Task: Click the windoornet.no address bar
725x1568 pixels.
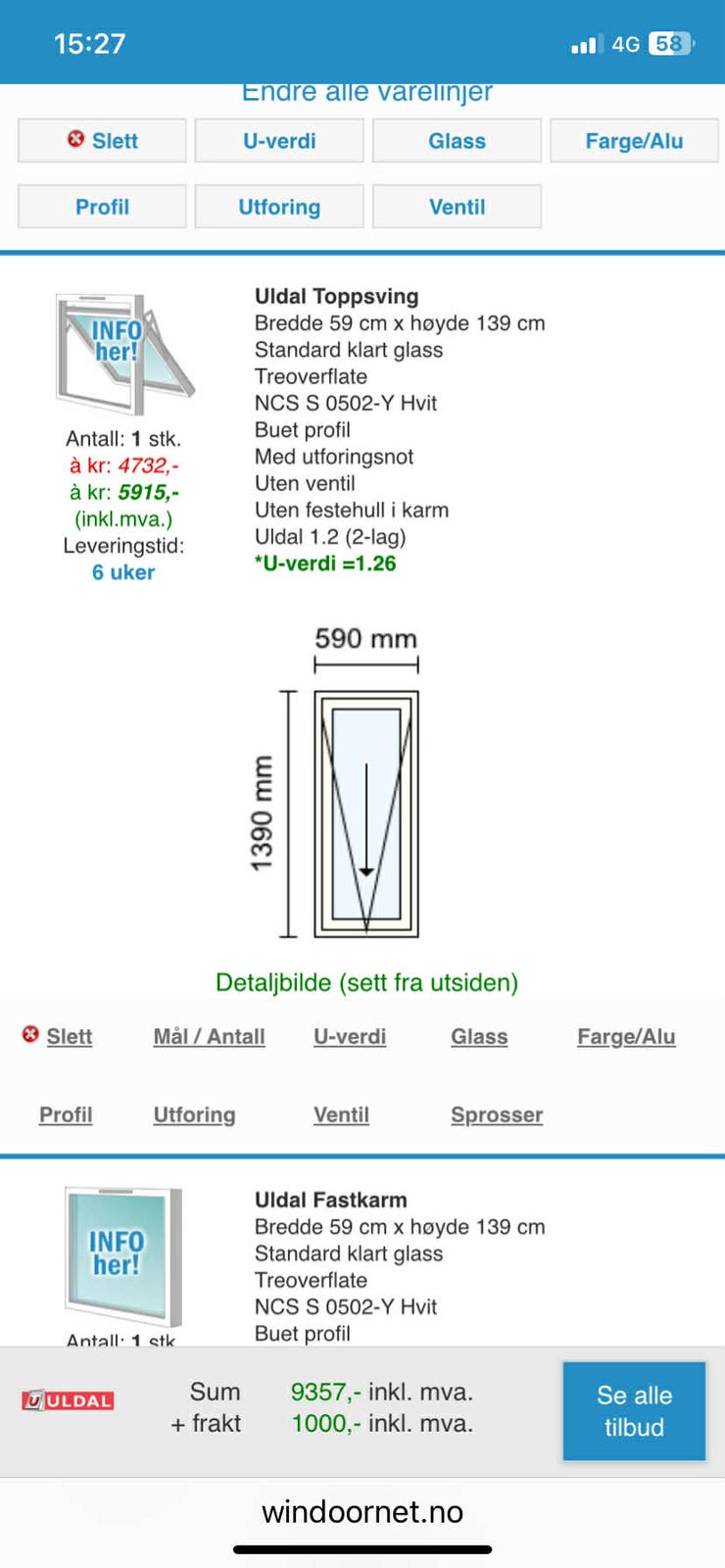Action: point(362,1511)
